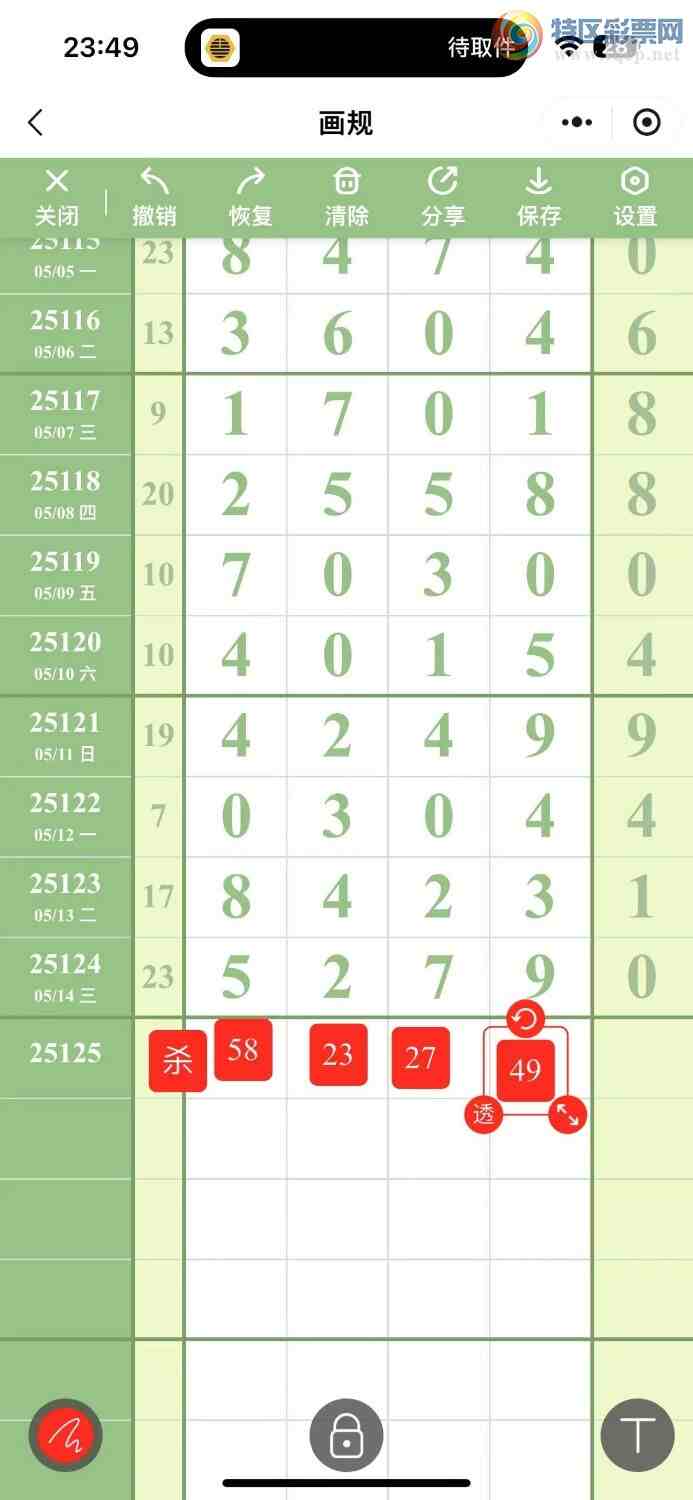The image size is (693, 1500).
Task: Open 设置 settings
Action: click(x=635, y=197)
